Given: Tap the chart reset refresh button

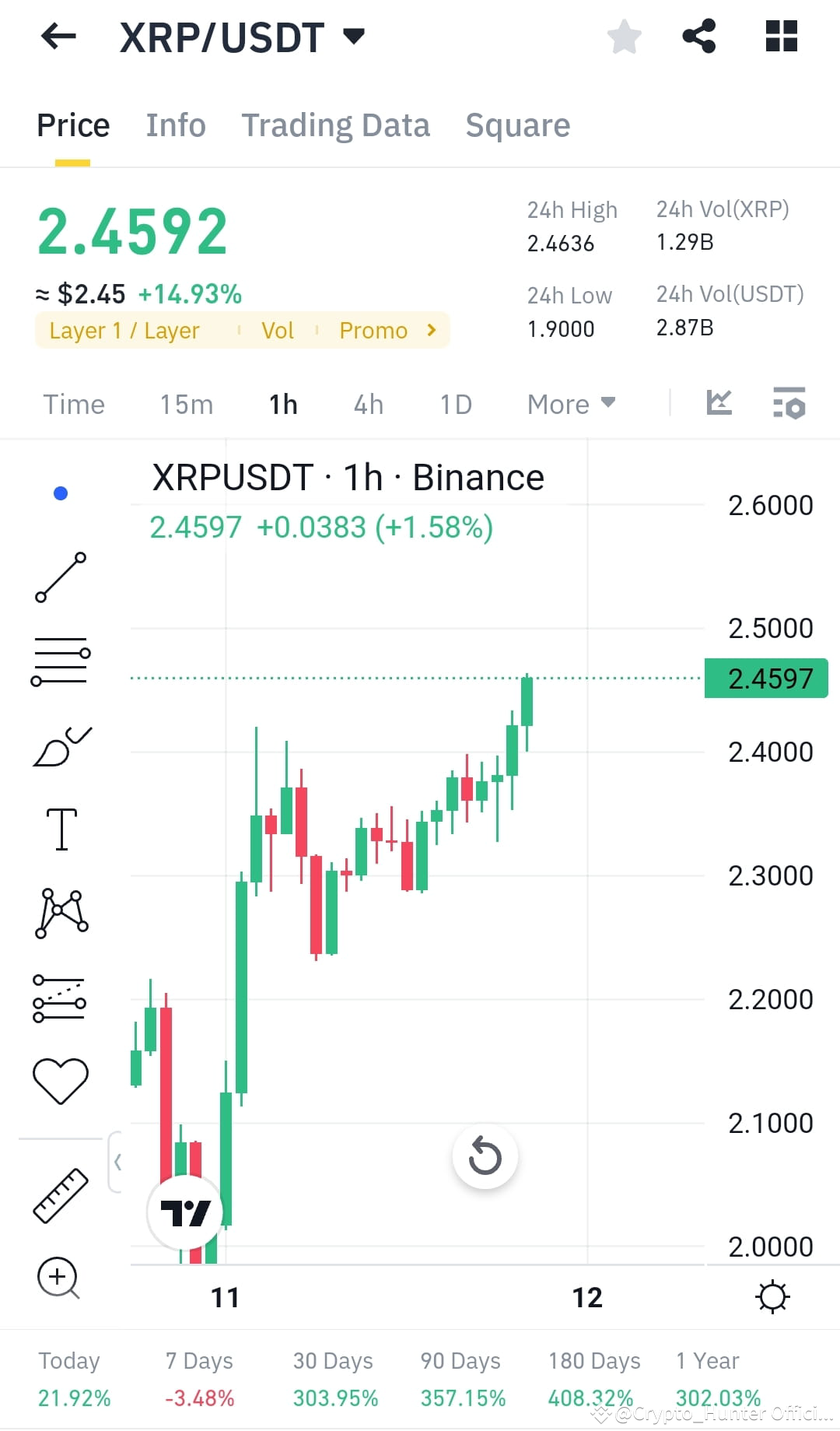Looking at the screenshot, I should click(485, 1157).
